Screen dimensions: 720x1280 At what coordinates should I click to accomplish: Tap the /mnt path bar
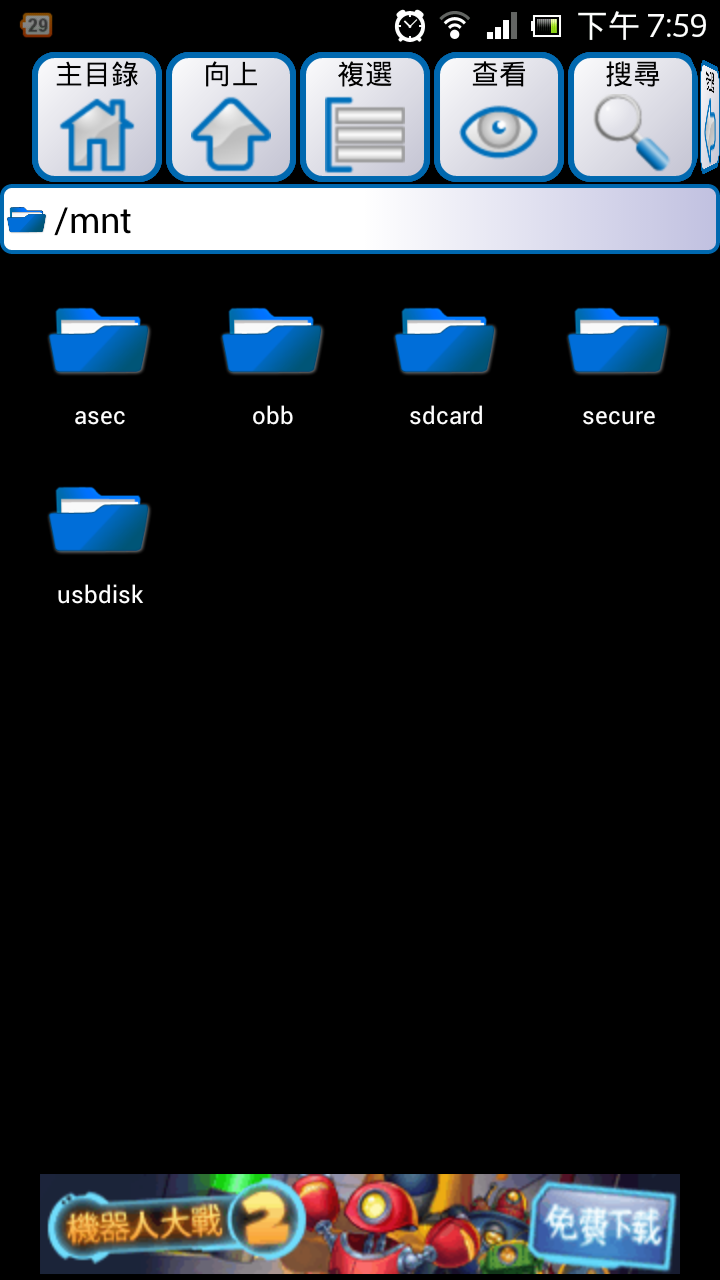tap(360, 219)
